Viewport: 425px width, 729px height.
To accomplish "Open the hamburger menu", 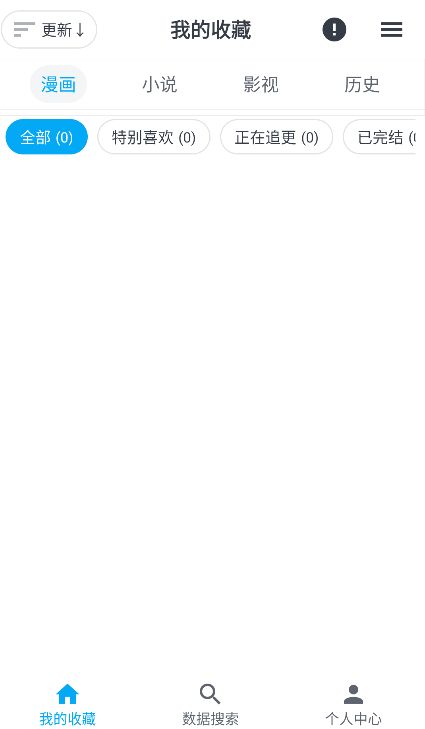I will pyautogui.click(x=392, y=30).
